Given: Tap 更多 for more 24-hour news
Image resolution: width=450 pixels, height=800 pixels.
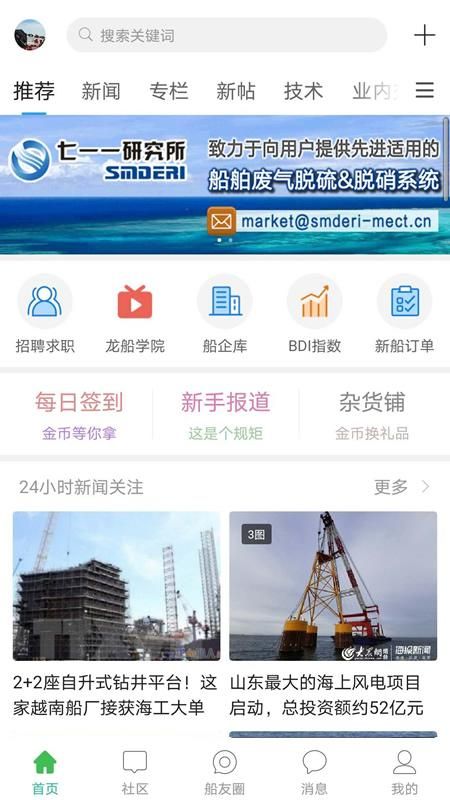Looking at the screenshot, I should 402,487.
